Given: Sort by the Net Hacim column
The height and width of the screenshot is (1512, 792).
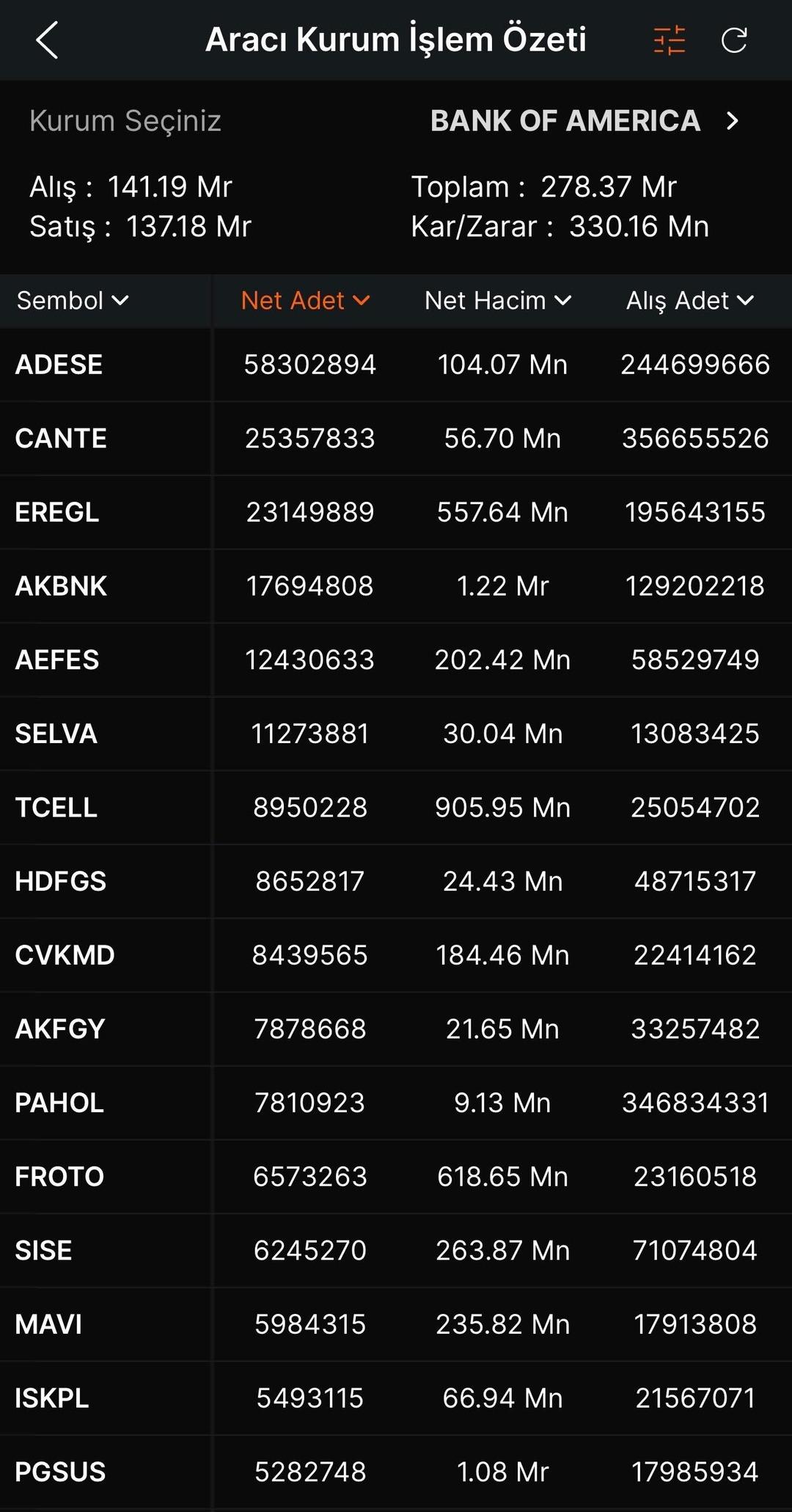Looking at the screenshot, I should coord(498,301).
